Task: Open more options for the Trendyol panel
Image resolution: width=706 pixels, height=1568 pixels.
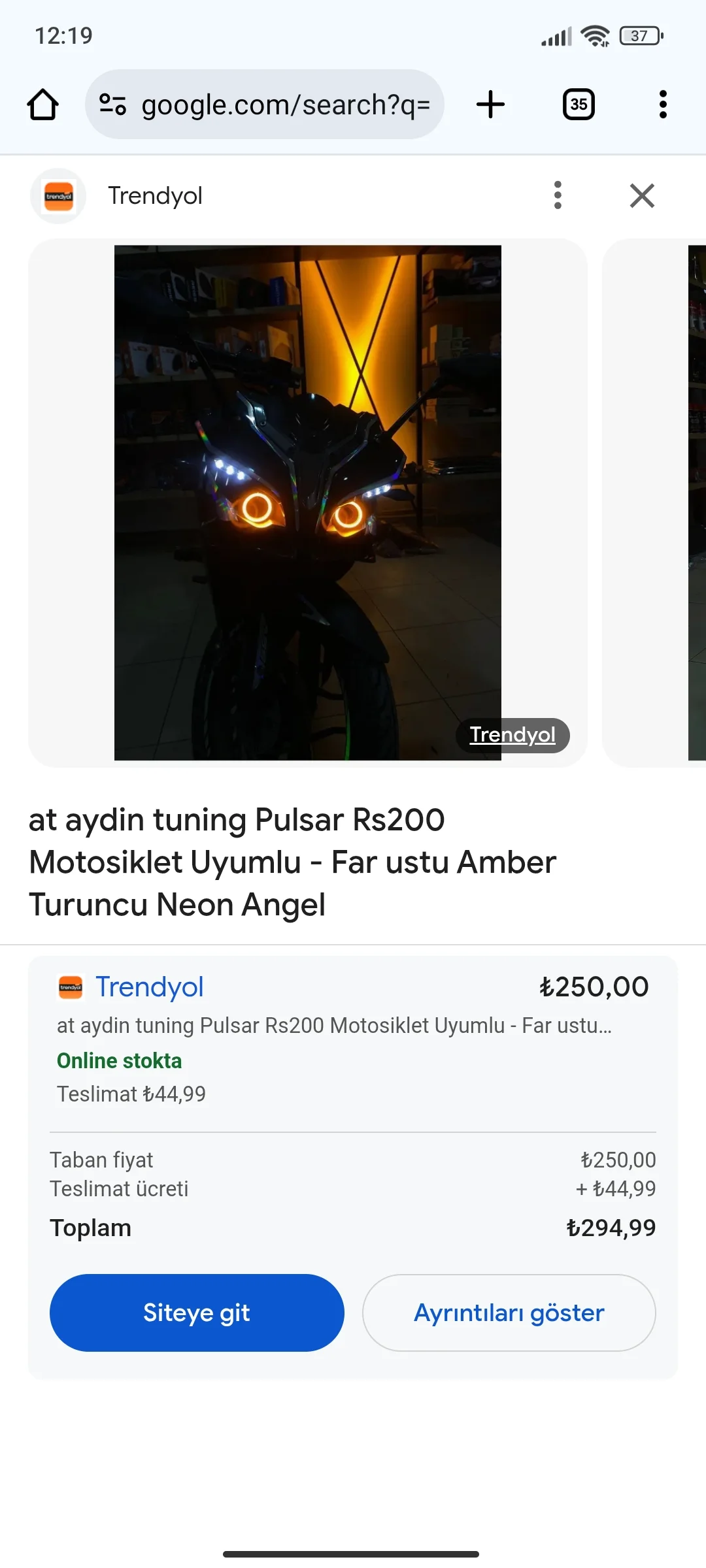Action: coord(558,195)
